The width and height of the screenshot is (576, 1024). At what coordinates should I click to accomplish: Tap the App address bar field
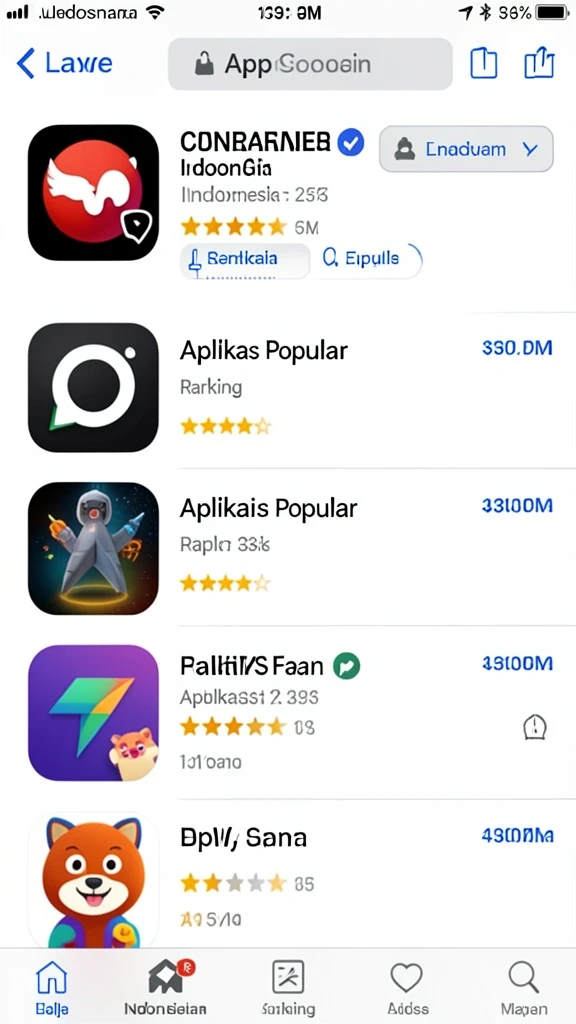(310, 64)
